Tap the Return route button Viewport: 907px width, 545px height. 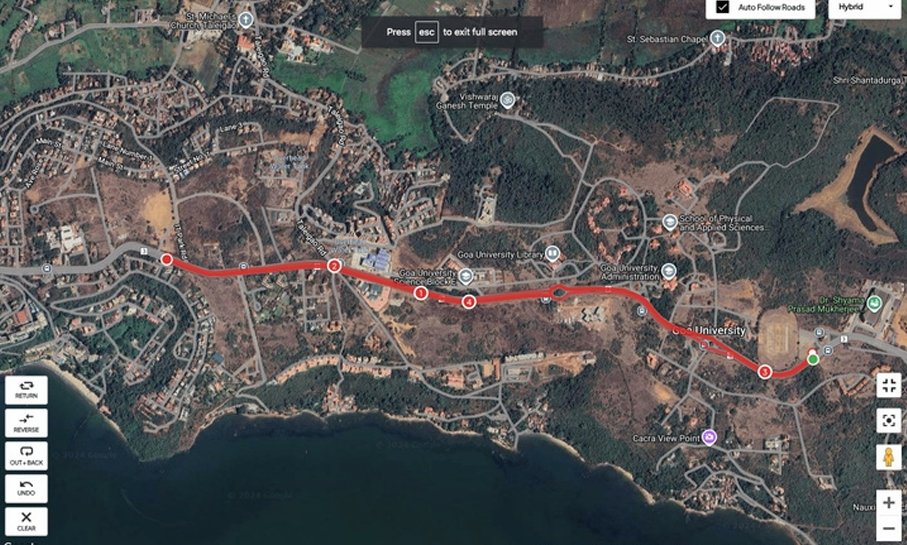26,390
